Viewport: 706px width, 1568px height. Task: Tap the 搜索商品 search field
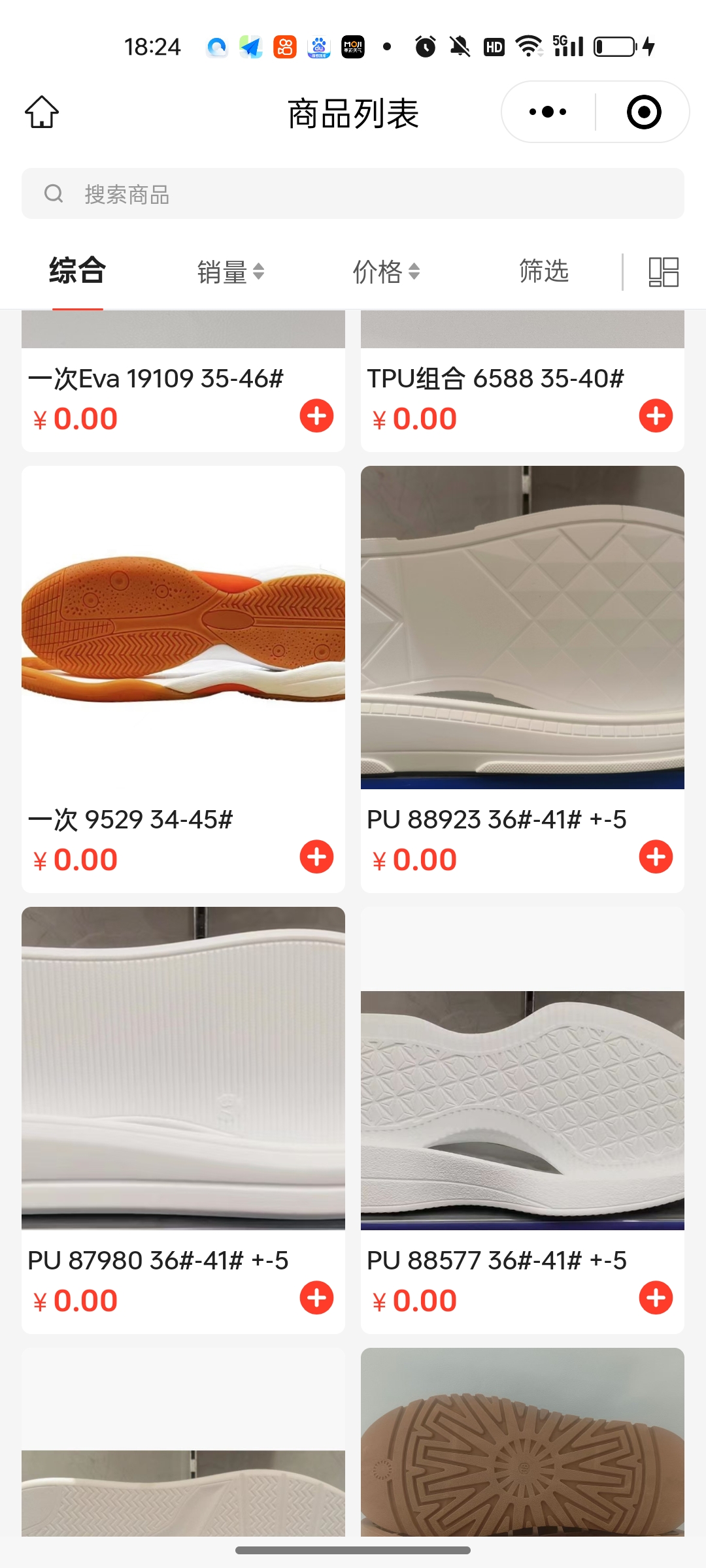[353, 194]
